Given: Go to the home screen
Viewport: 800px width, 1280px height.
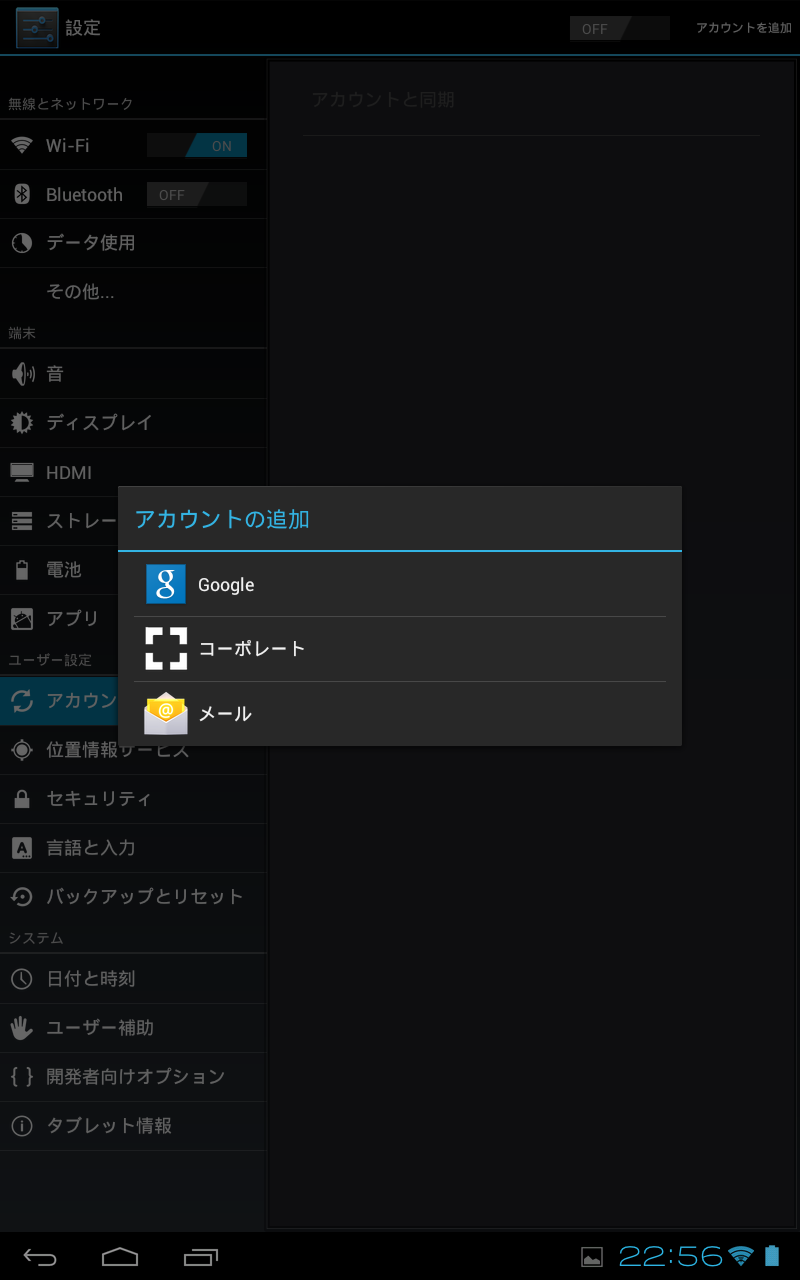Looking at the screenshot, I should (120, 1256).
